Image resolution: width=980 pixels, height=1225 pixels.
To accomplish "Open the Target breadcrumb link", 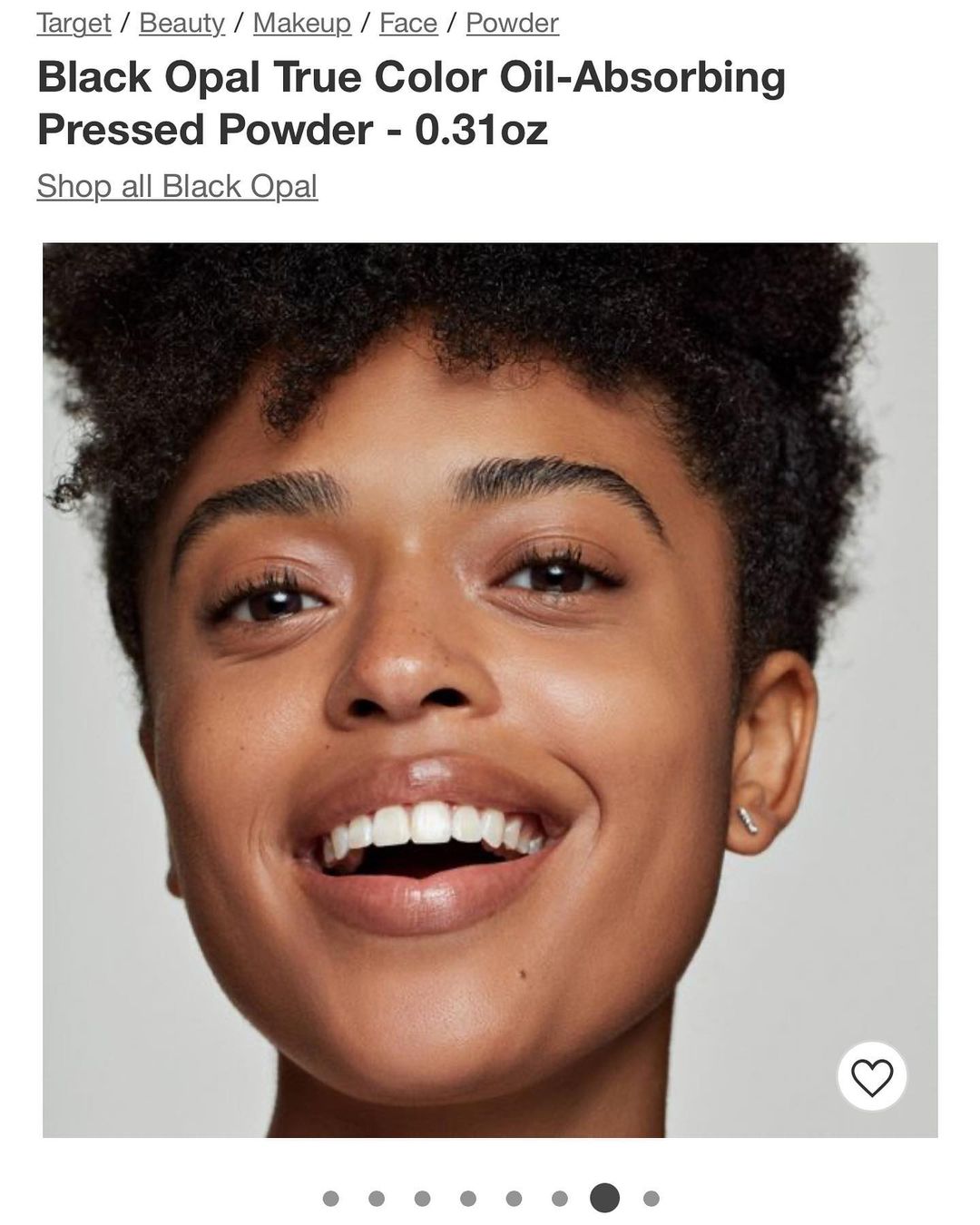I will pos(73,23).
